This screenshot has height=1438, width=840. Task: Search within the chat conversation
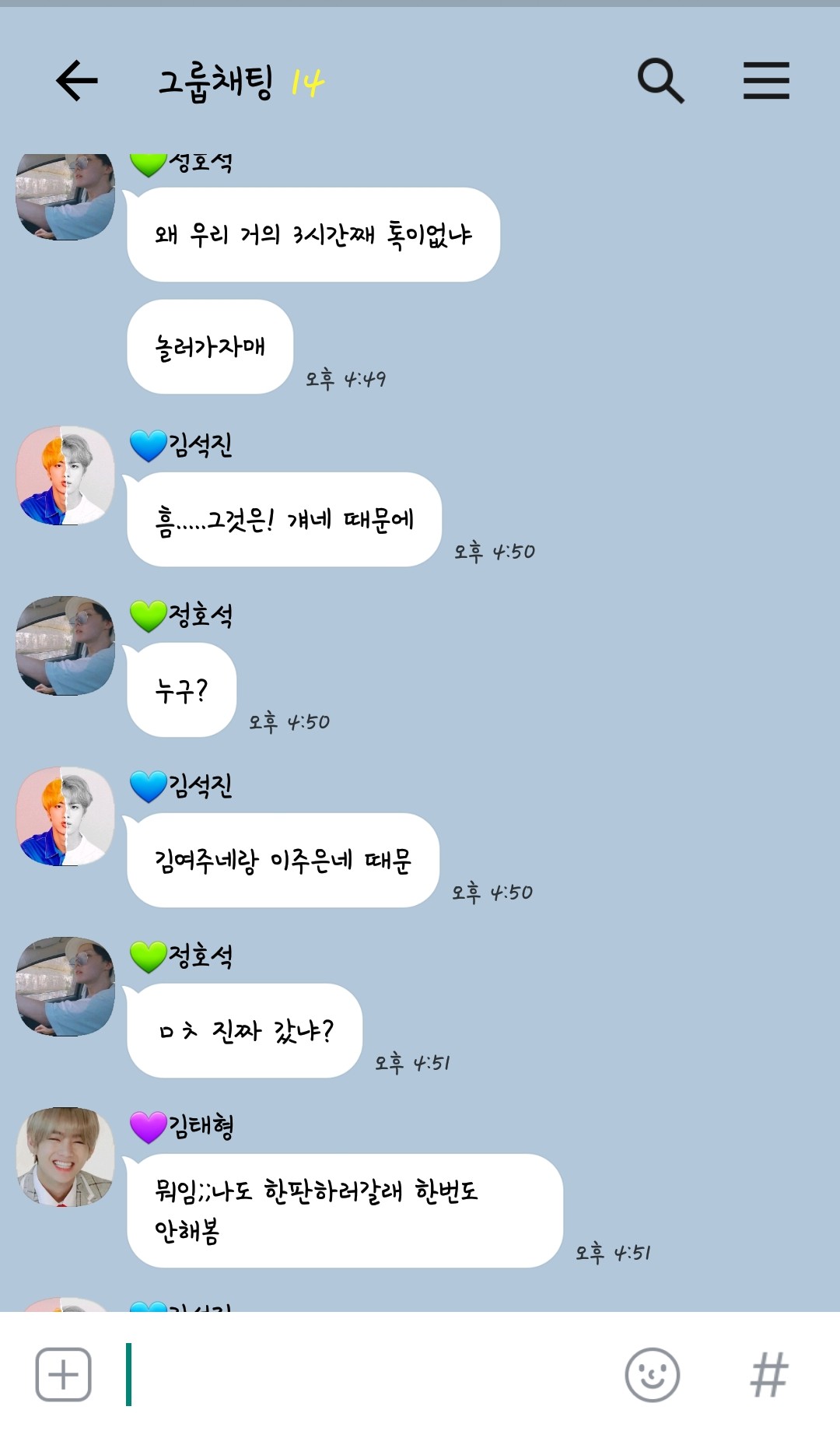660,81
